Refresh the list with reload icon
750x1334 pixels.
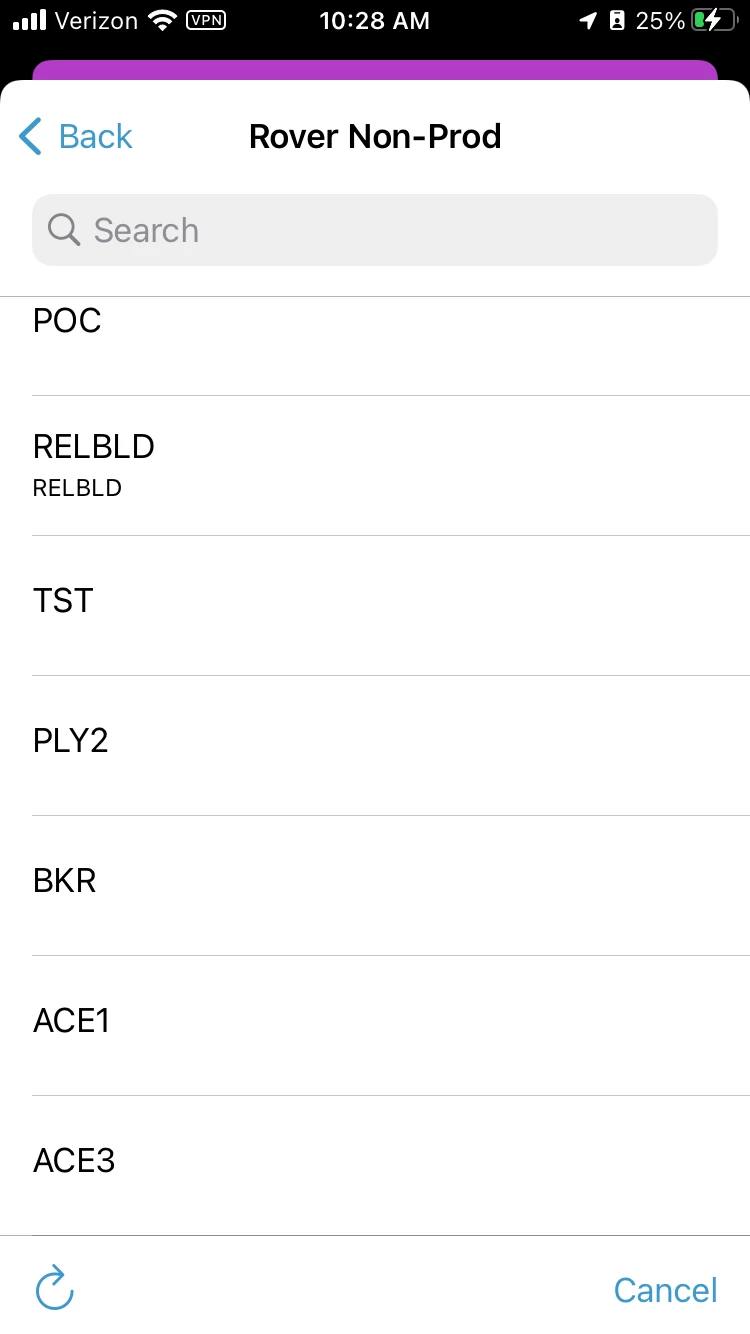tap(54, 1288)
